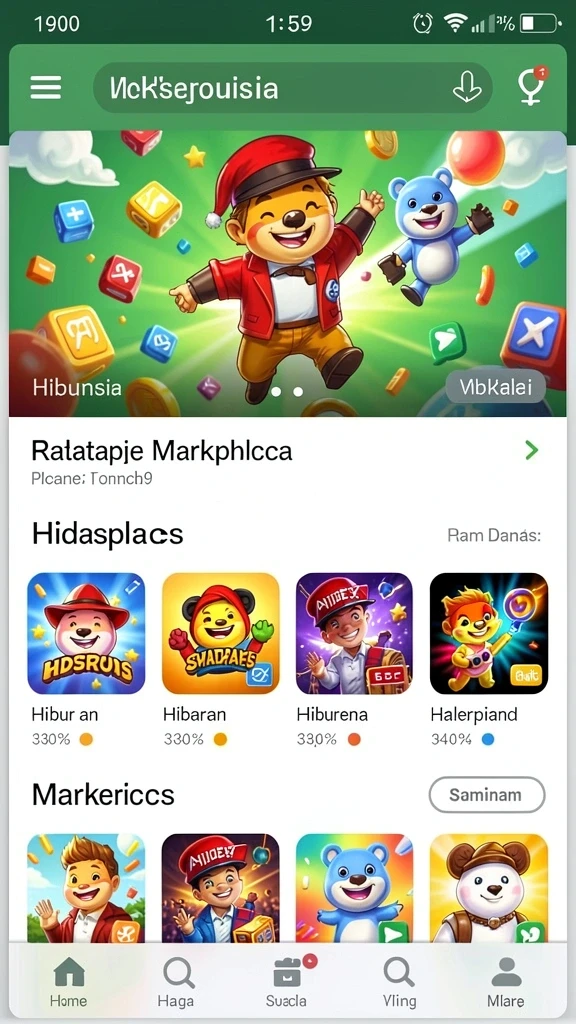This screenshot has width=576, height=1024.
Task: Switch to the Home tab
Action: [69, 981]
